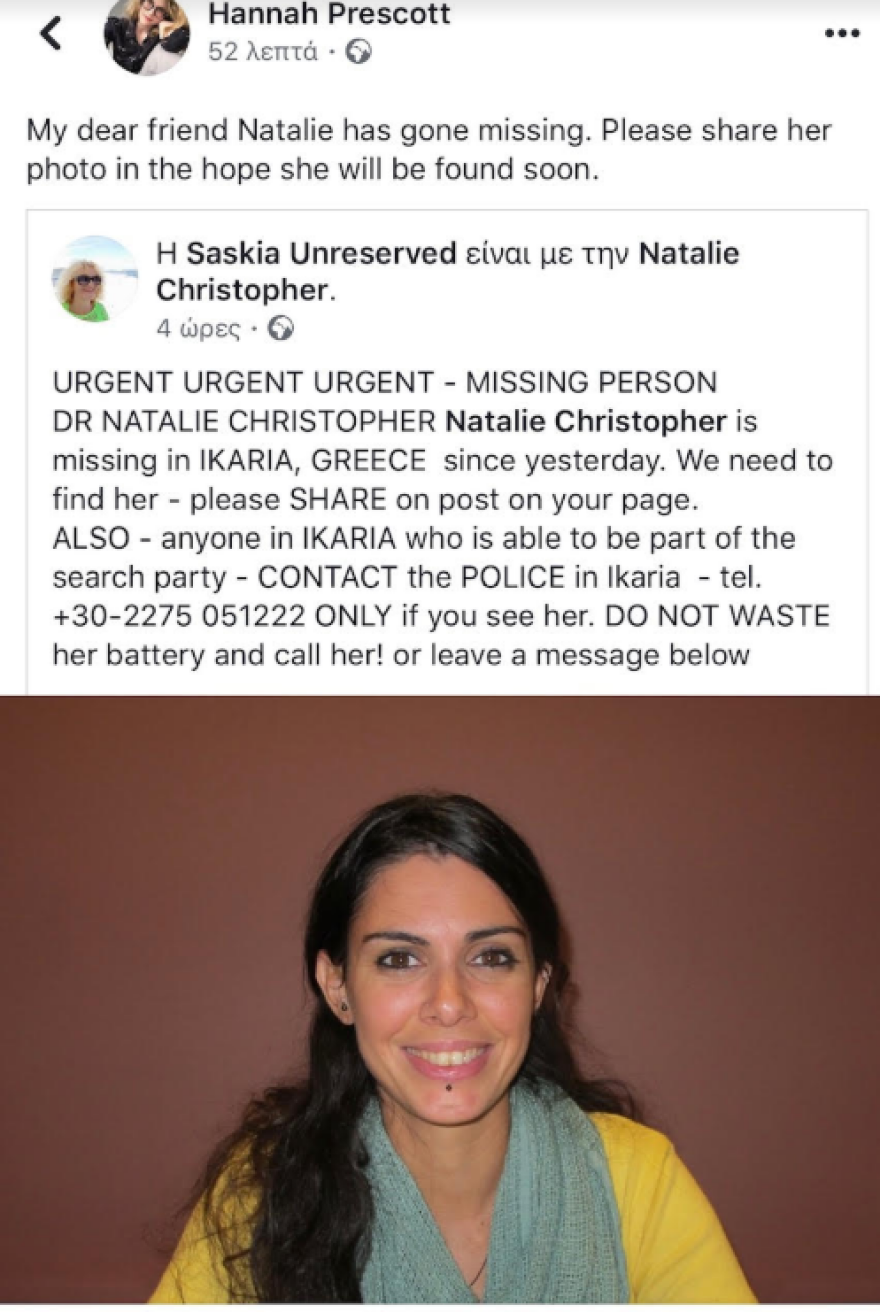Image resolution: width=880 pixels, height=1312 pixels.
Task: Tap the Hannah Prescott name link
Action: point(329,15)
